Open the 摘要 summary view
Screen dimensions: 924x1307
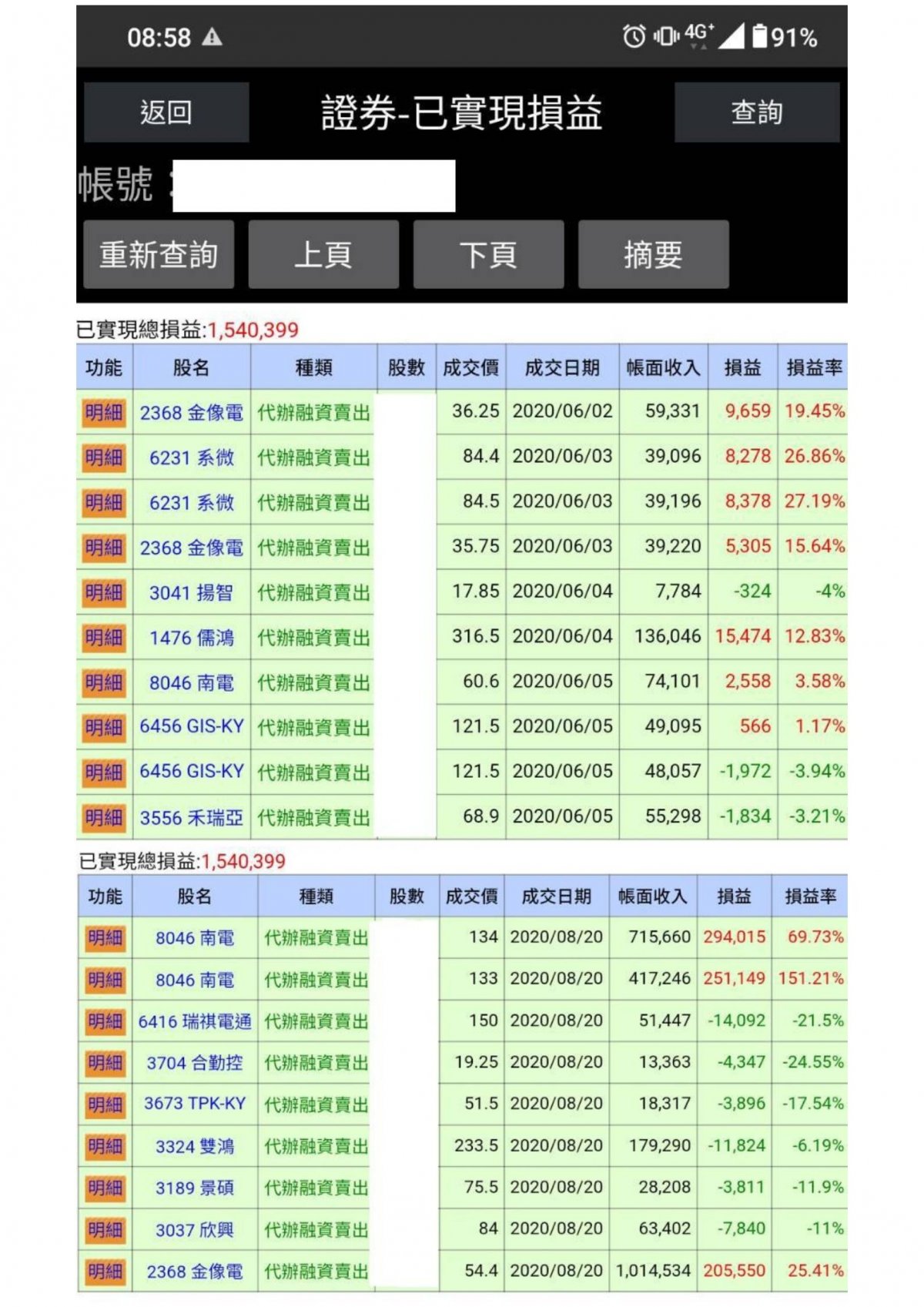[653, 255]
